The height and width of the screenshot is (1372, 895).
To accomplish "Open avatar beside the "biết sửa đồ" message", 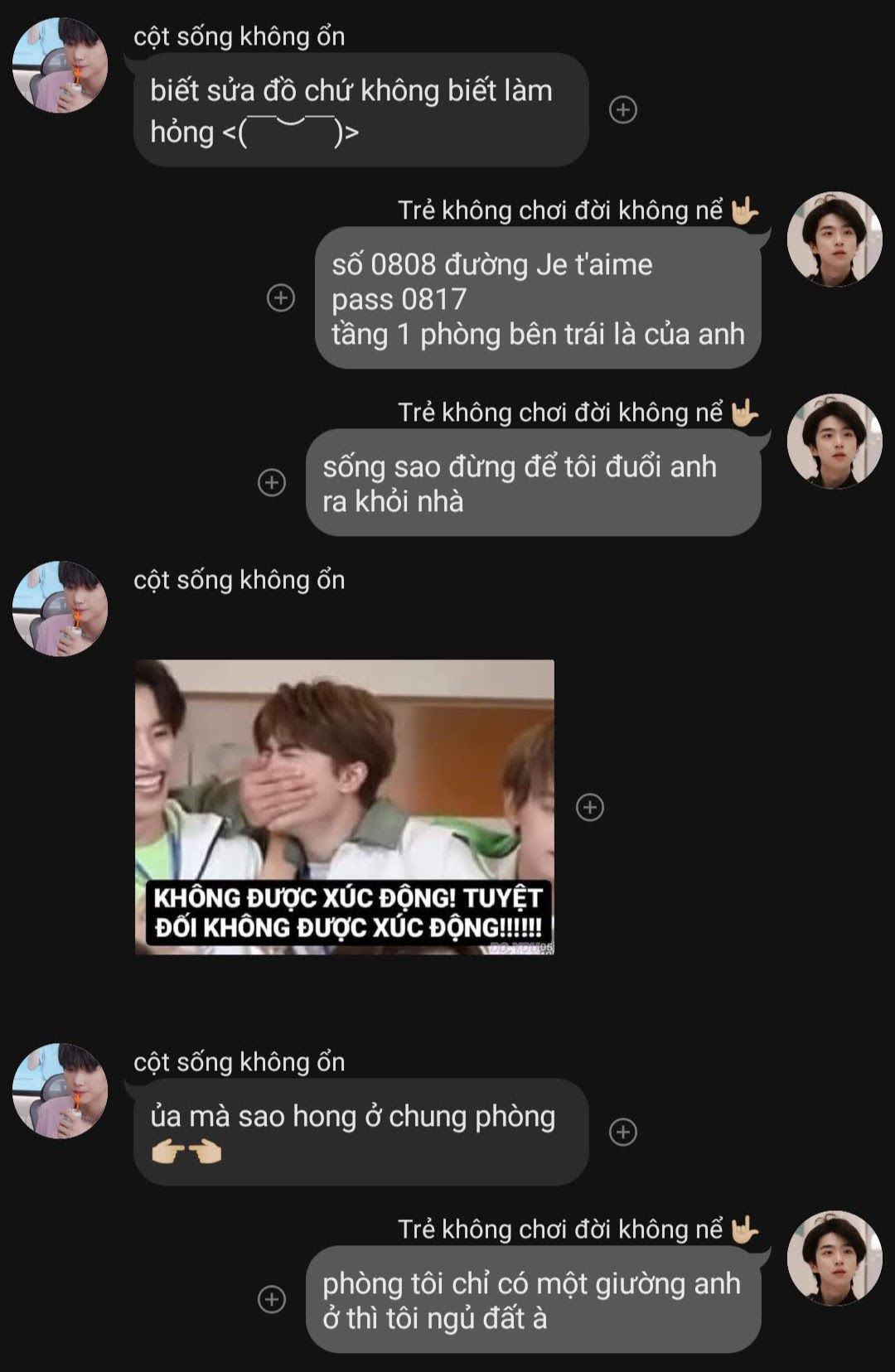I will point(60,65).
